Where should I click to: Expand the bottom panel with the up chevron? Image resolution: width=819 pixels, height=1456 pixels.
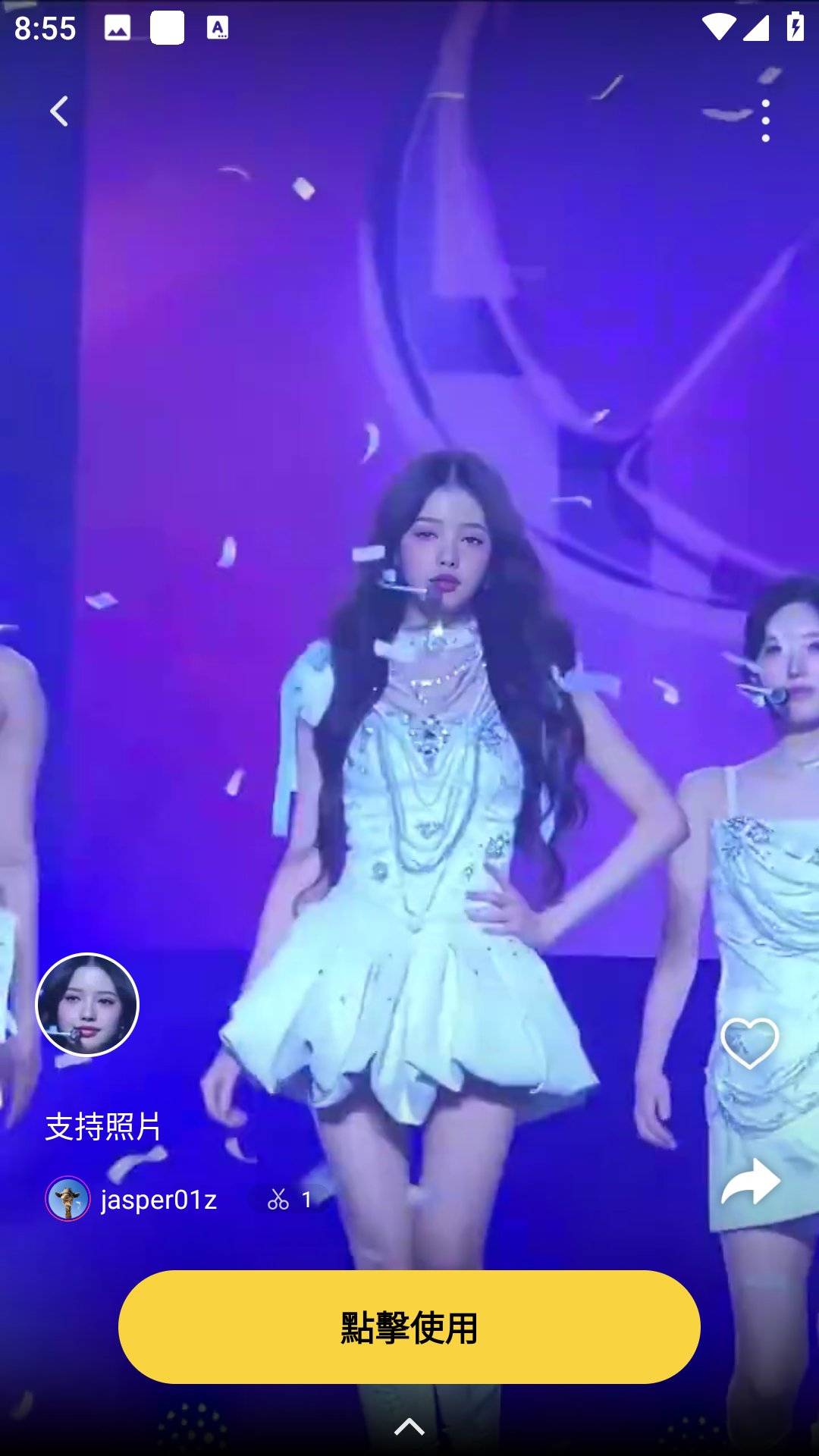coord(409,1427)
